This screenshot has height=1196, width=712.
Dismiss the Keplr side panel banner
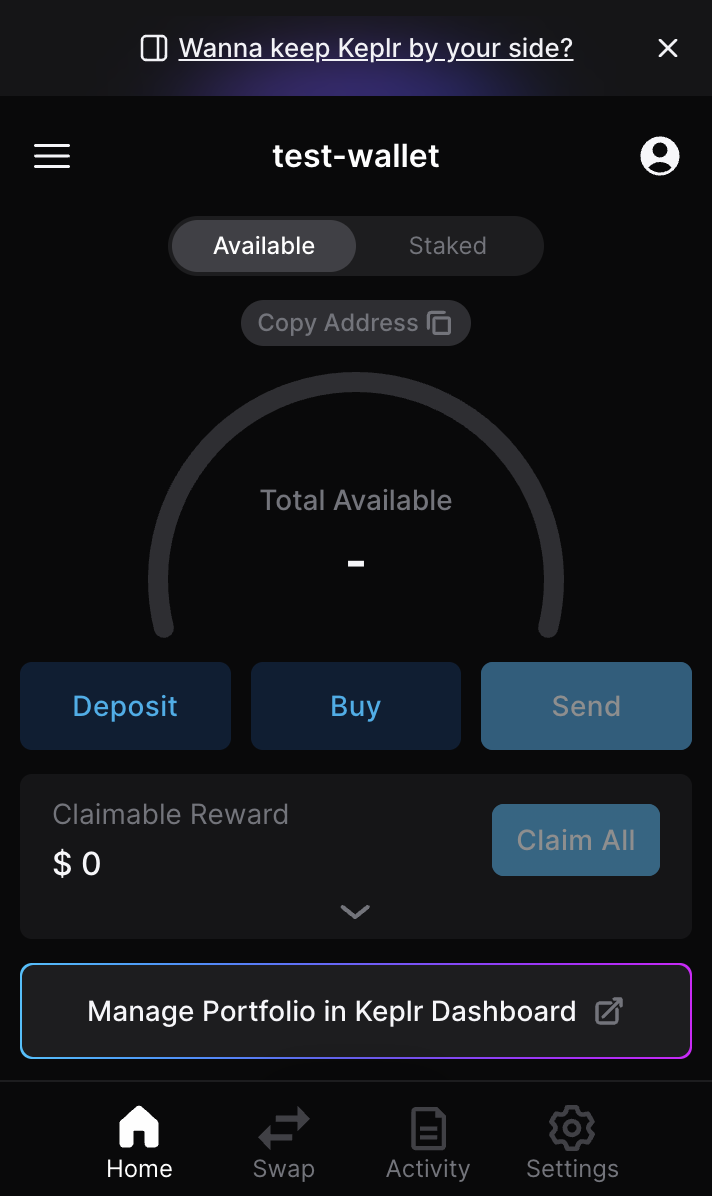pos(667,48)
